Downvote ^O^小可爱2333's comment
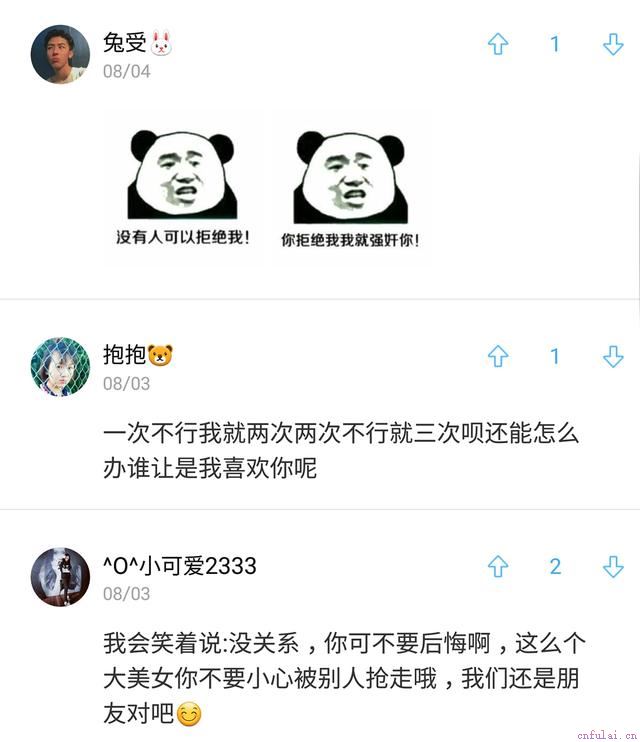The height and width of the screenshot is (742, 640). [x=613, y=567]
